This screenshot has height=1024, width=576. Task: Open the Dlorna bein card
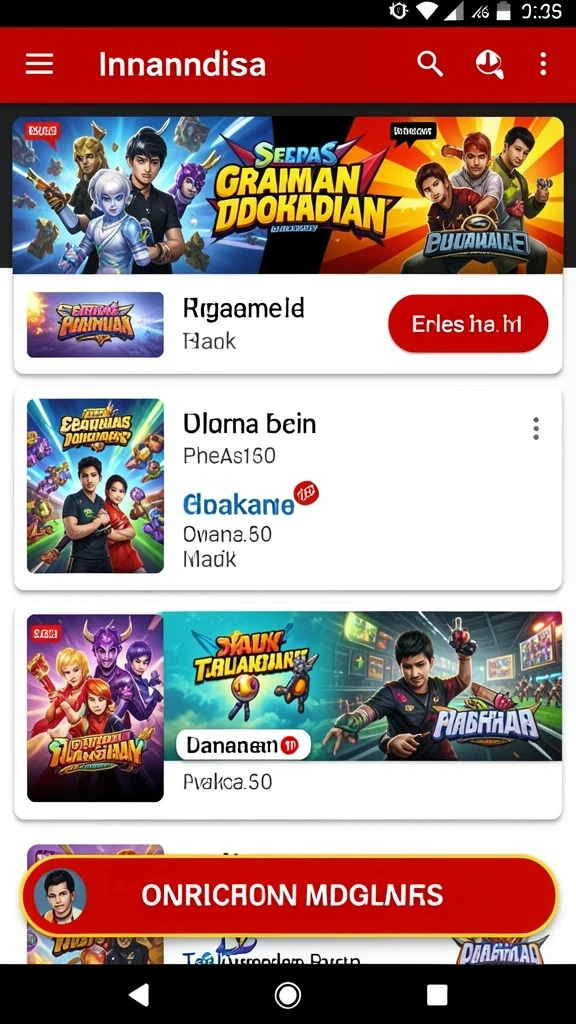tap(288, 488)
